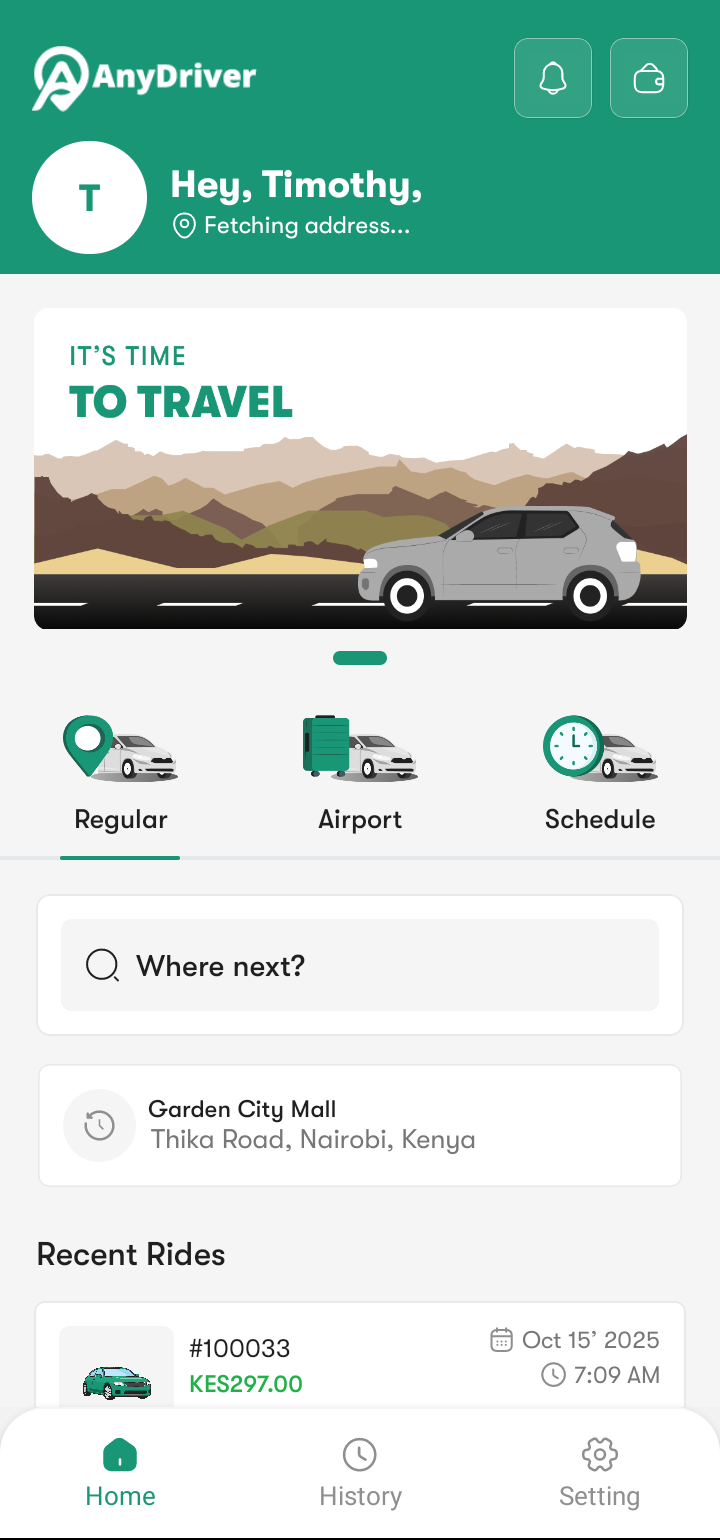Tap Timothy's profile avatar
This screenshot has height=1540, width=720.
[90, 198]
